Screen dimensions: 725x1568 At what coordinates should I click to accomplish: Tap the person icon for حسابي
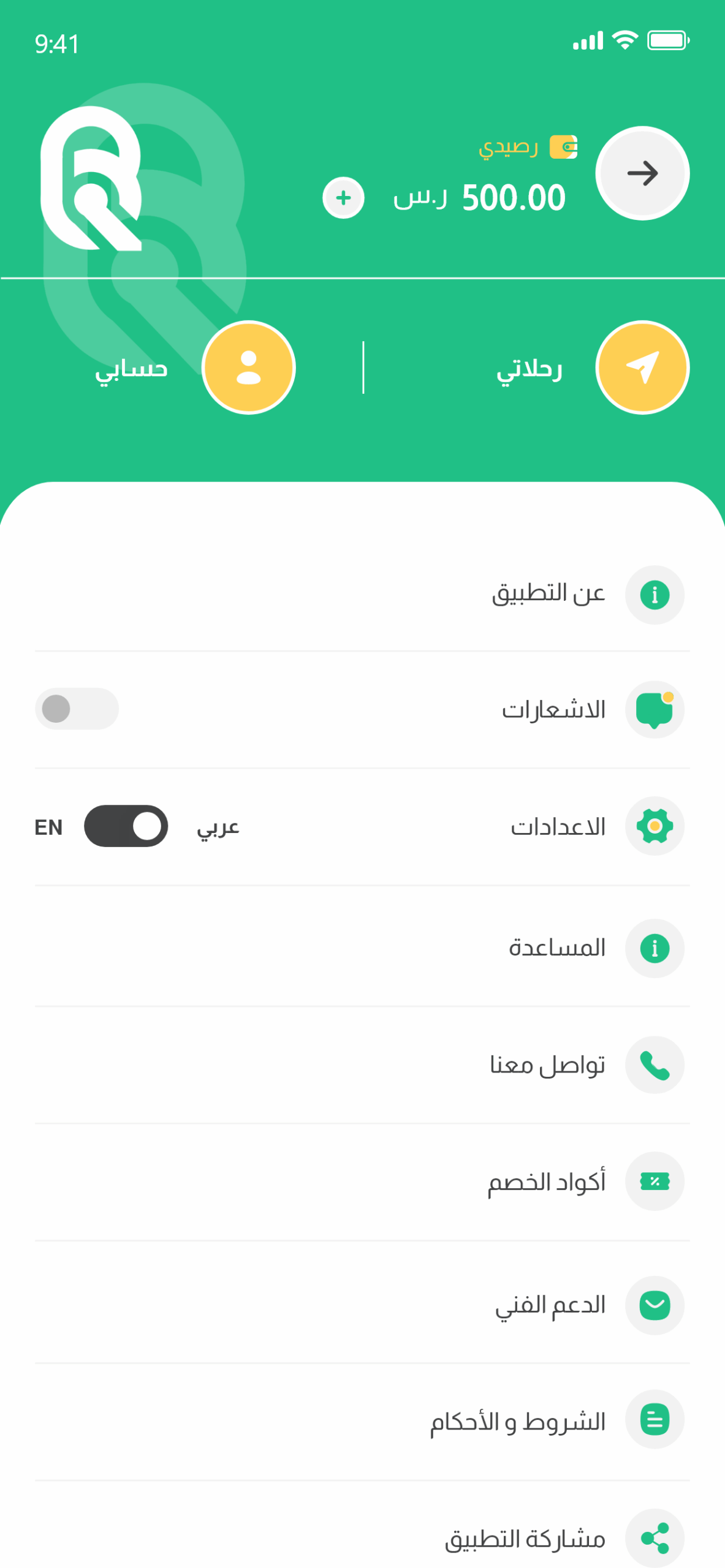248,366
